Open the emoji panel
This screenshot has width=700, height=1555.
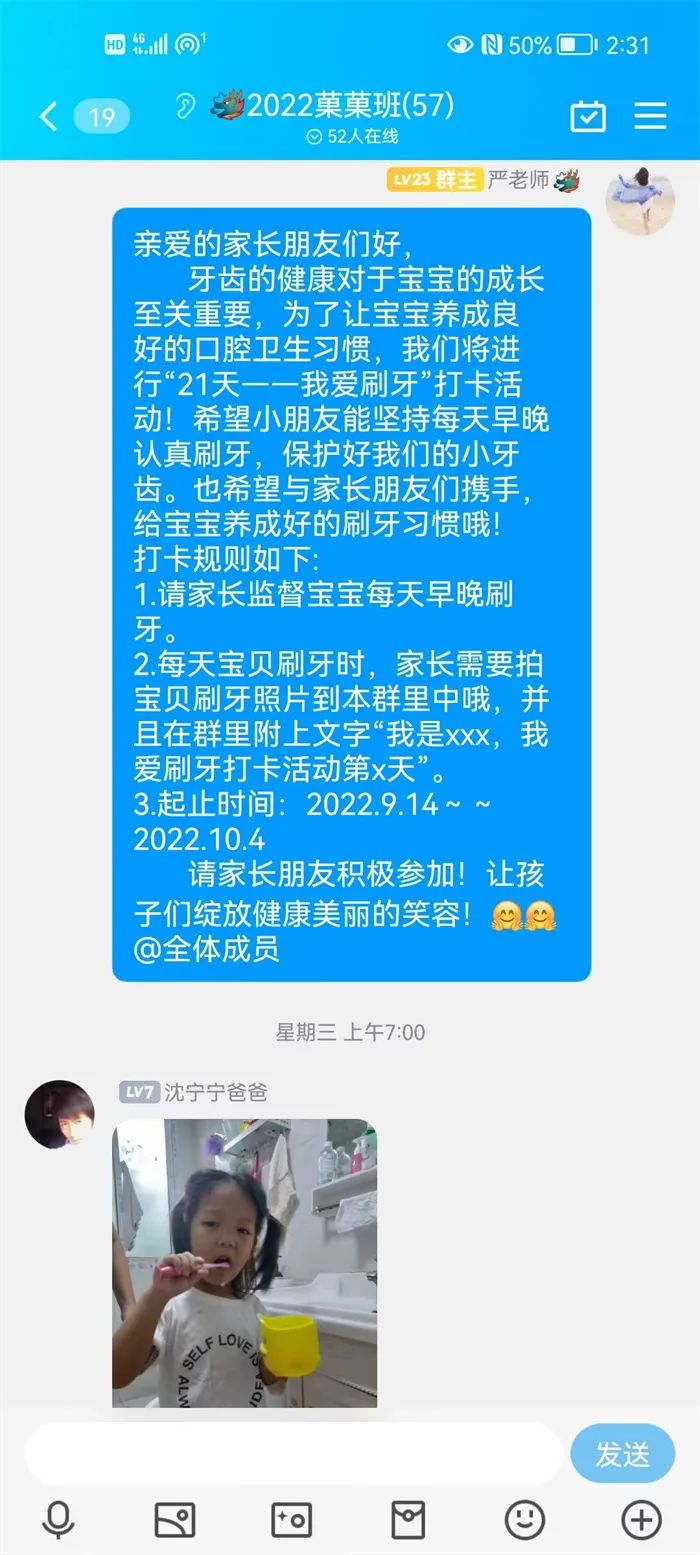point(524,1520)
